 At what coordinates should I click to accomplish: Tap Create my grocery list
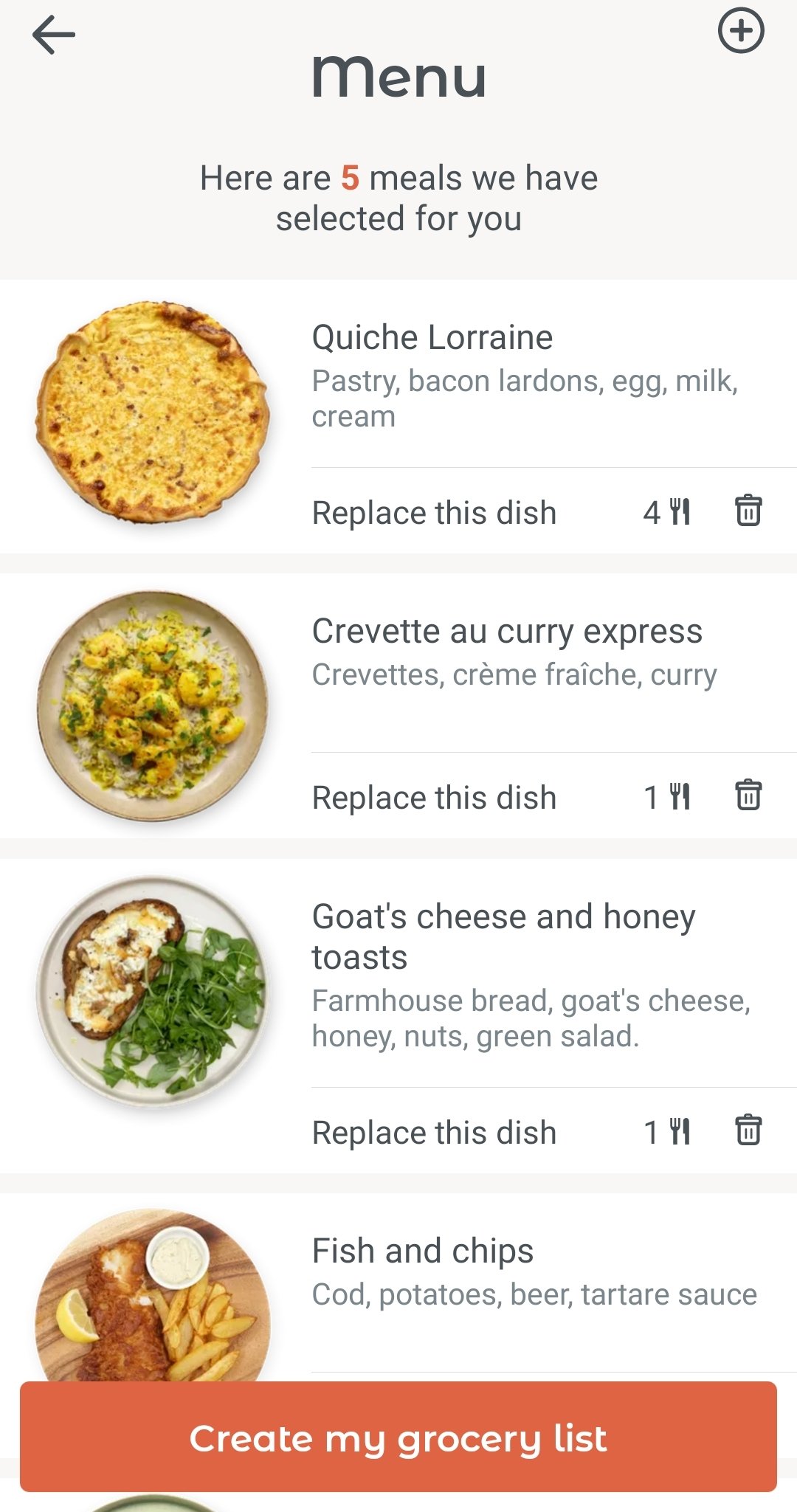pos(398,1437)
